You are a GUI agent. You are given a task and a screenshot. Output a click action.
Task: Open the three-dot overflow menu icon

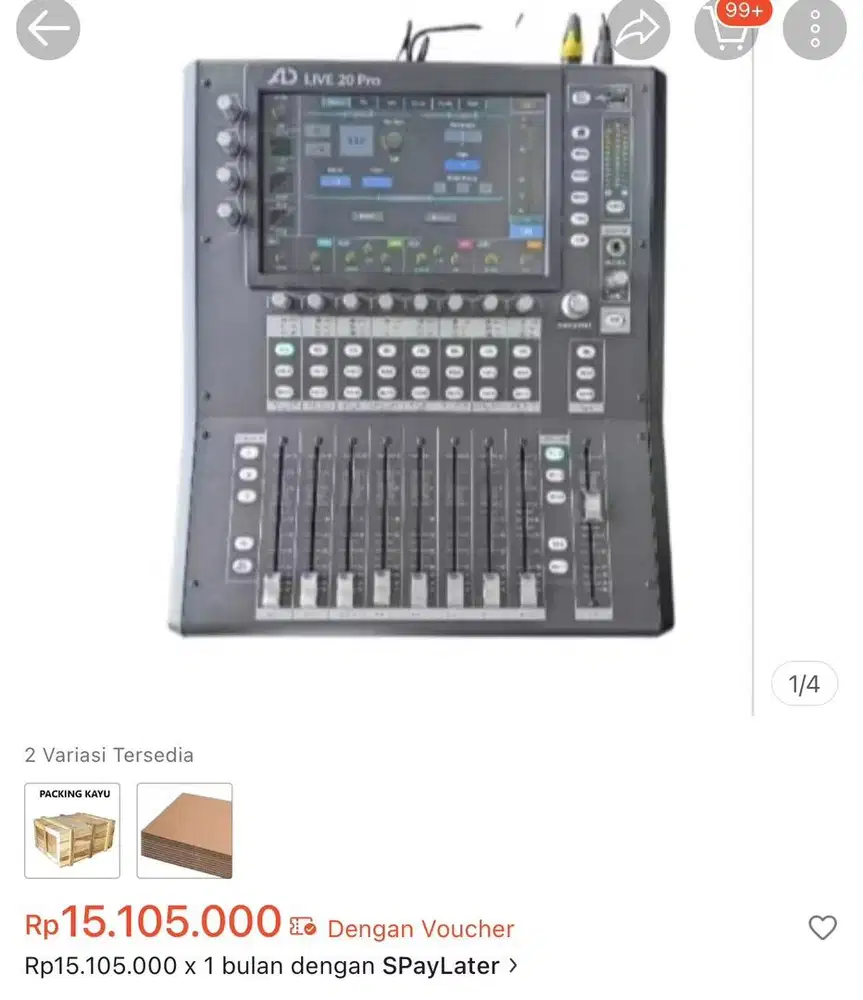pyautogui.click(x=814, y=29)
